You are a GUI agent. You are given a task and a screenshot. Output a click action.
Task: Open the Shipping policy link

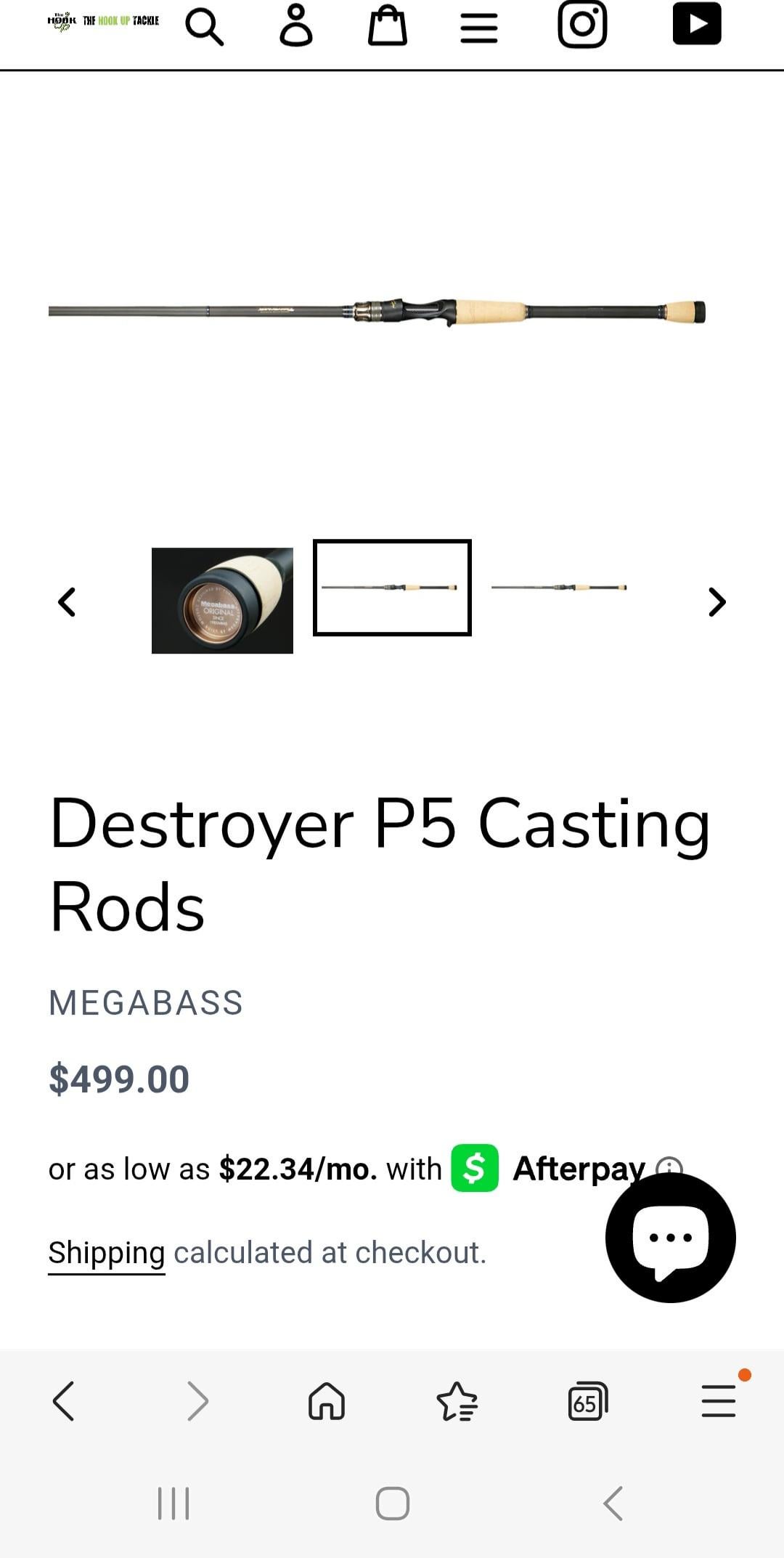[x=107, y=1253]
